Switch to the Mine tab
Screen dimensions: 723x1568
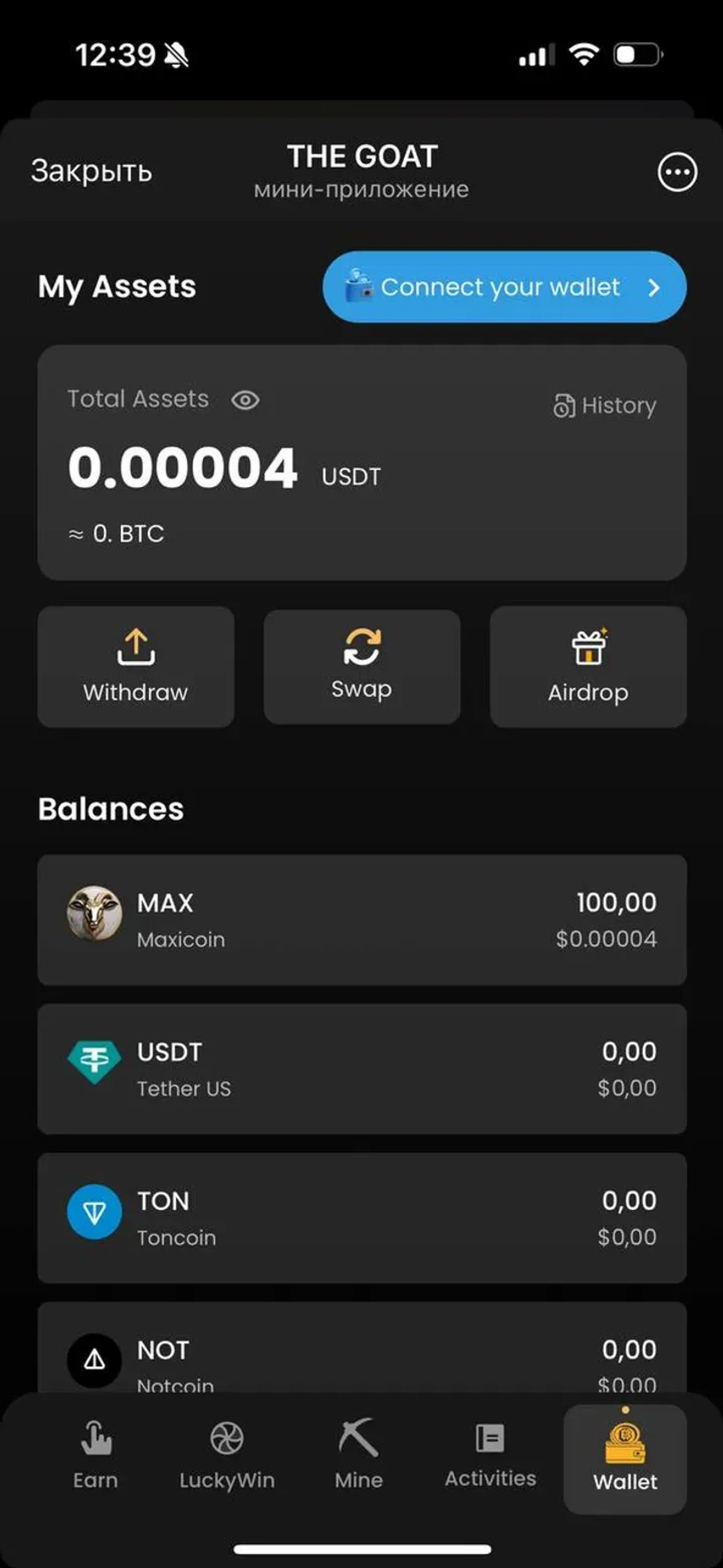click(x=359, y=1456)
